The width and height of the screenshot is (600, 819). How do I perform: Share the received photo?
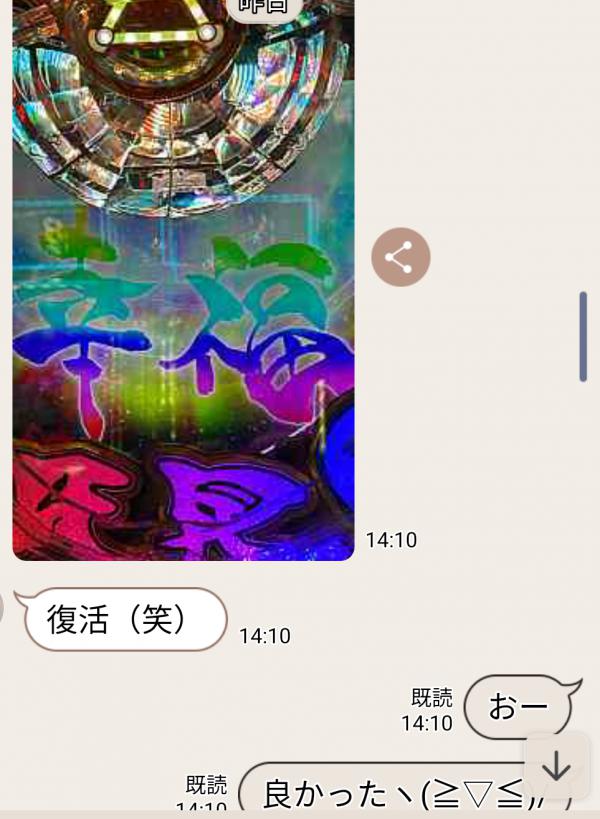point(401,258)
